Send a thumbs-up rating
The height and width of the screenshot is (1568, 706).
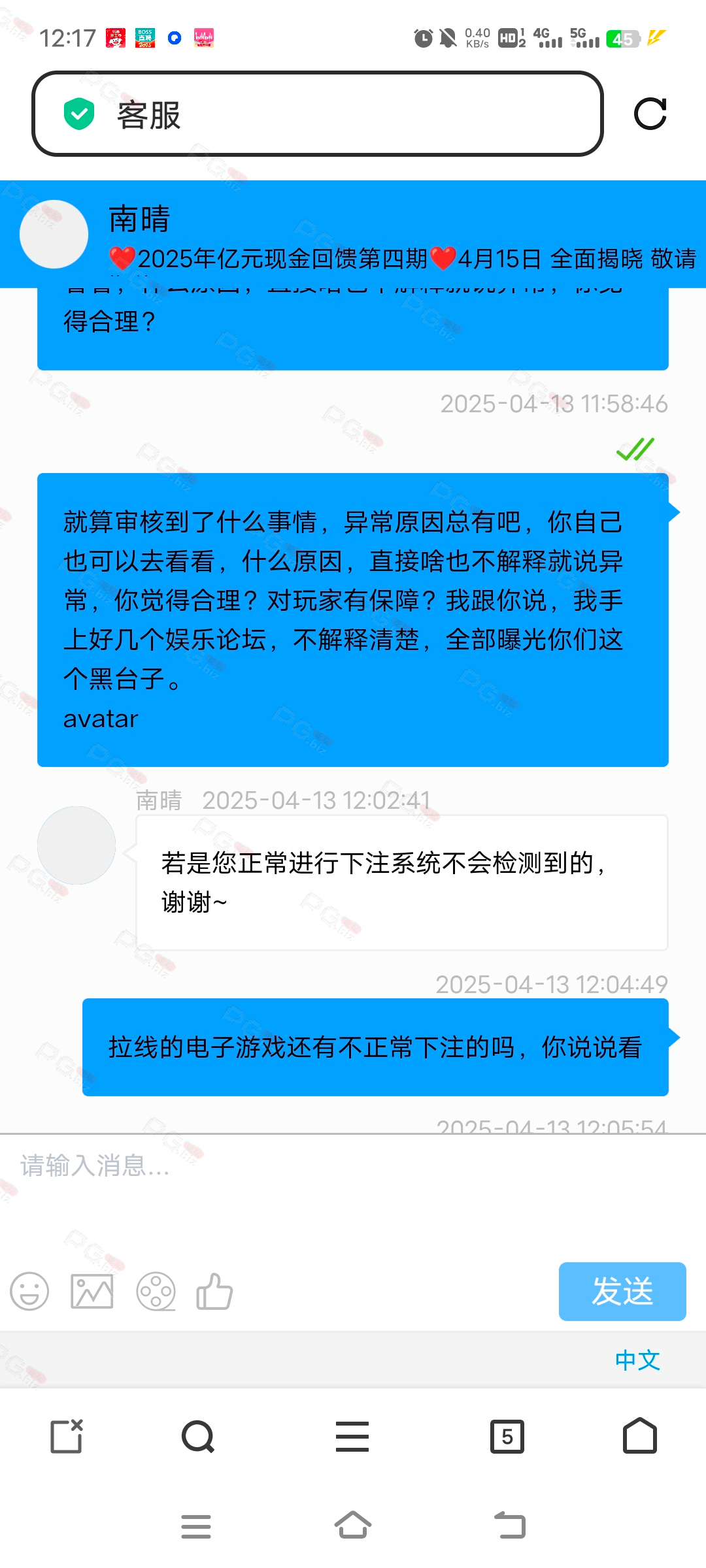pos(214,1291)
